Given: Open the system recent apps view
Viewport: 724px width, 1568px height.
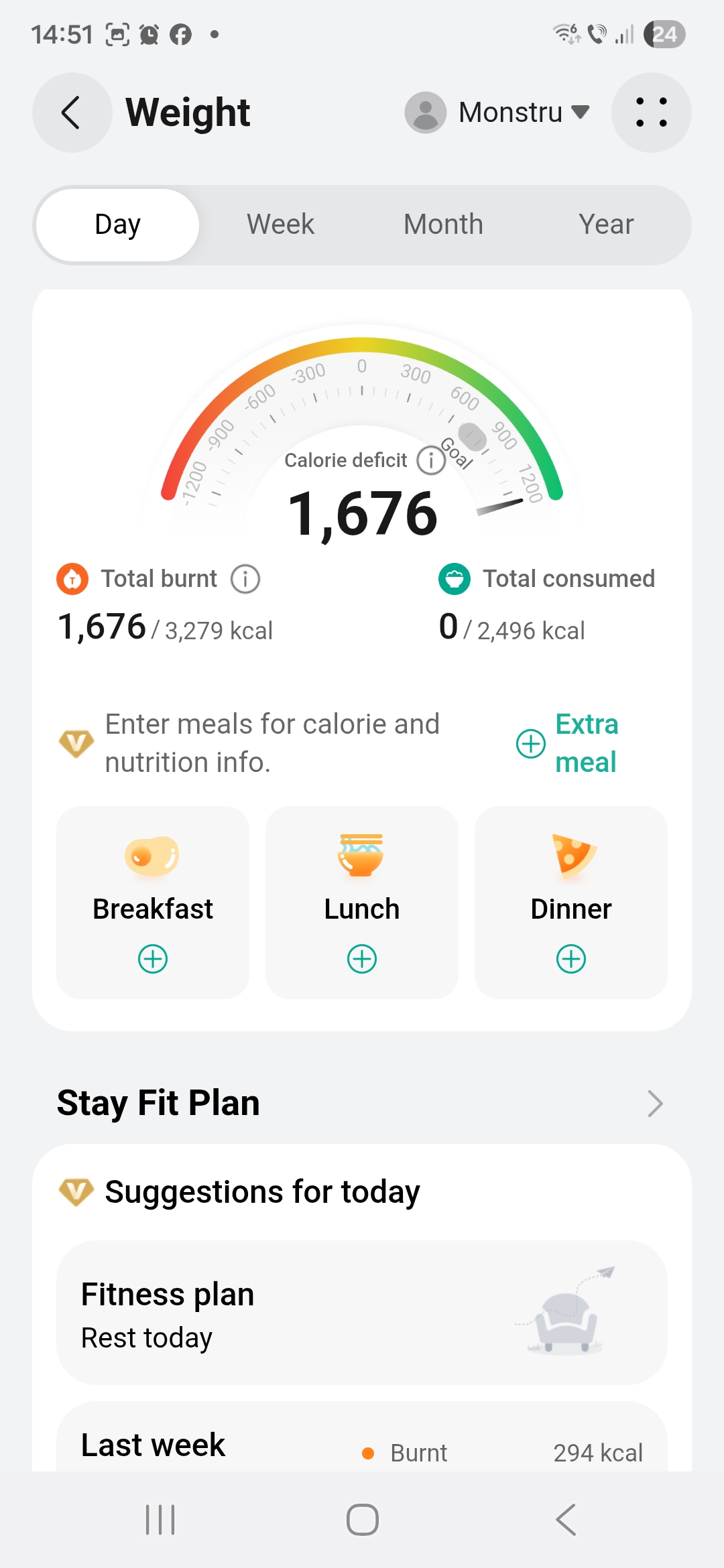Looking at the screenshot, I should pos(160,1520).
